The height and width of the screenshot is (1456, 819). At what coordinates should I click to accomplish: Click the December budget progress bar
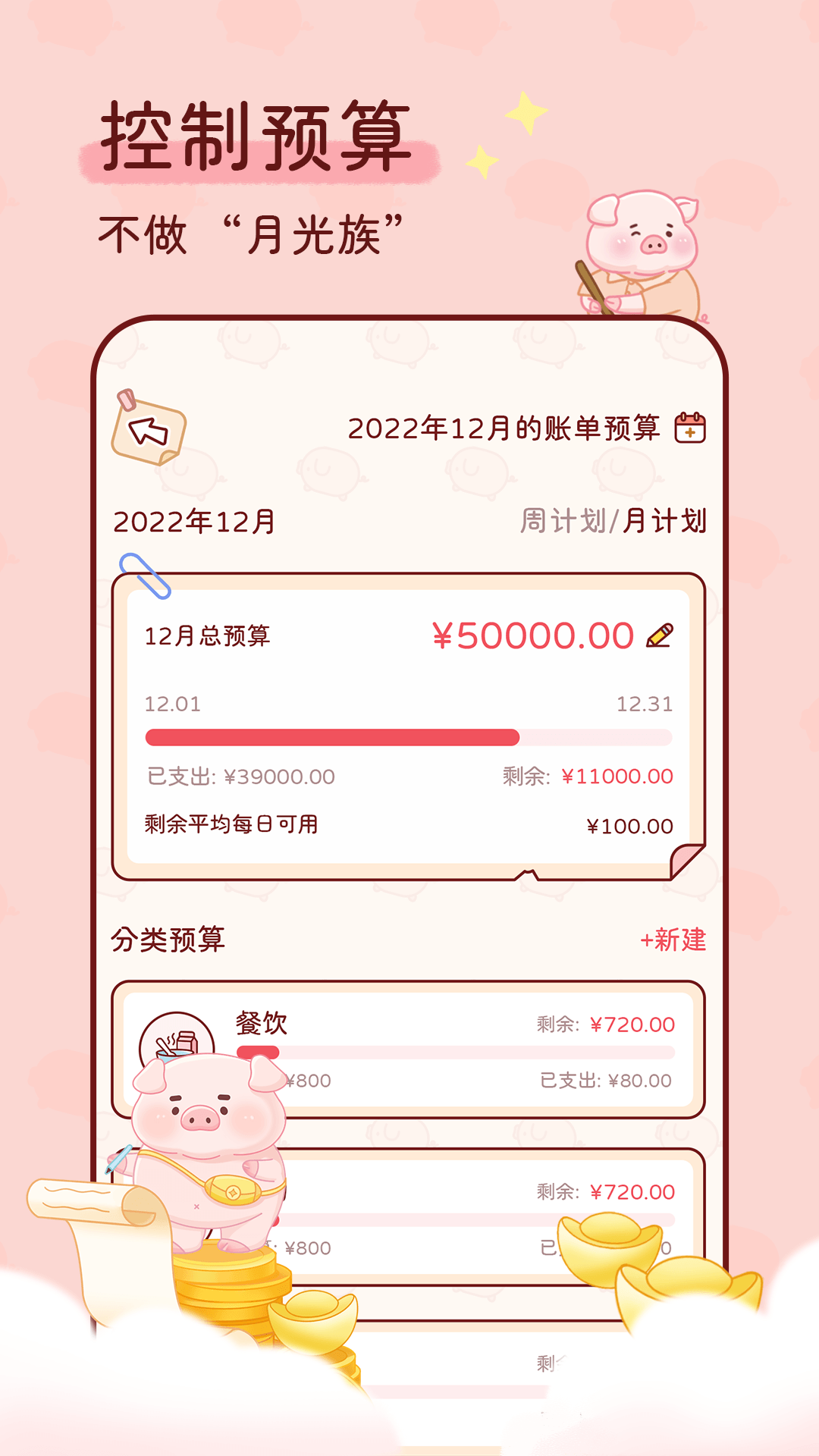409,736
